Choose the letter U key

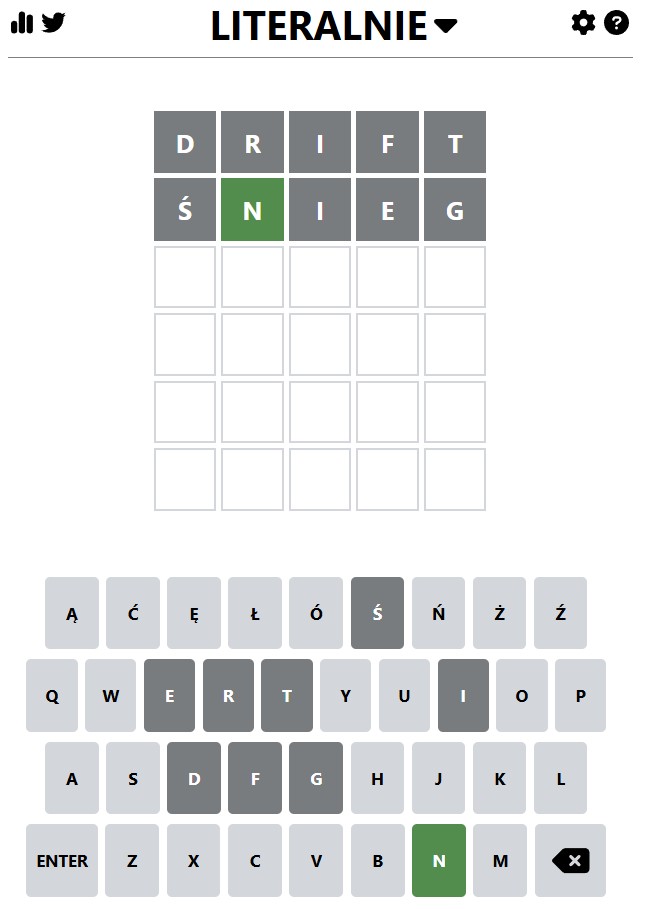404,695
